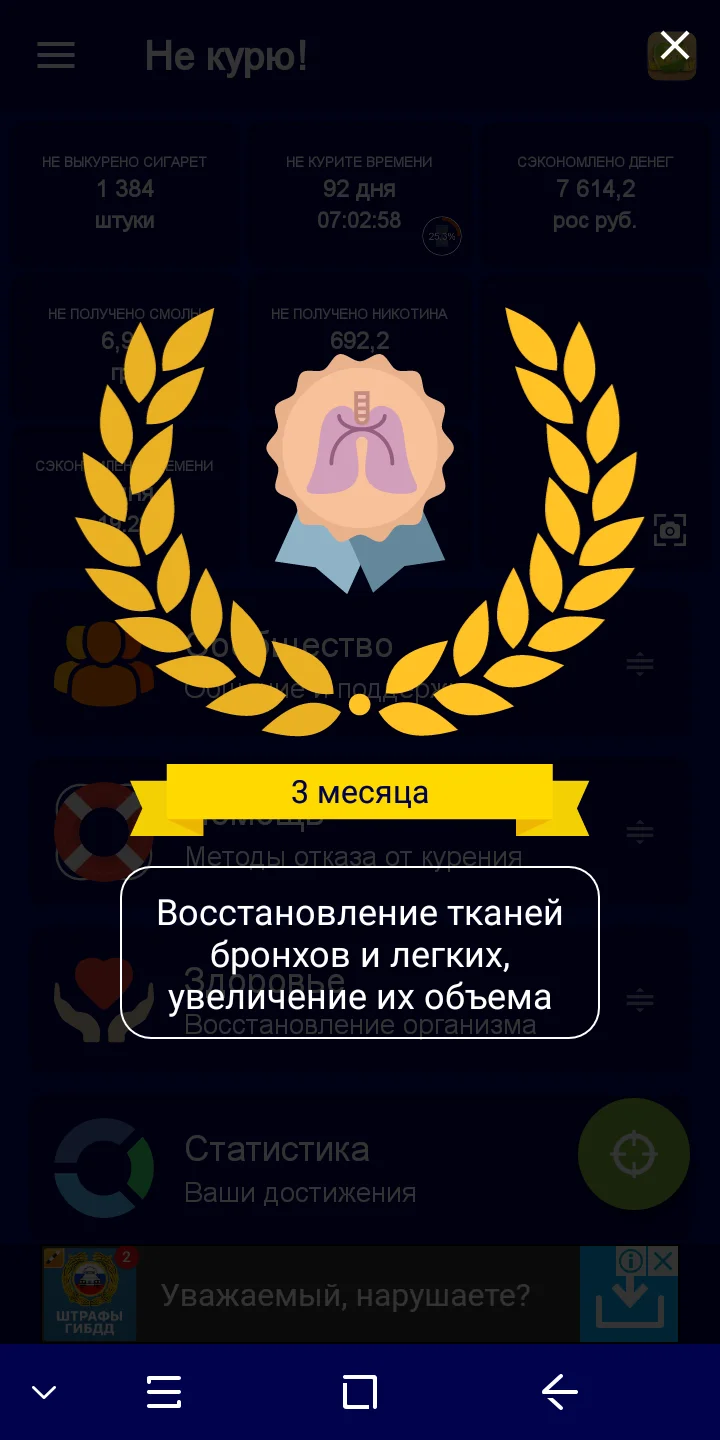Collapse the recent apps overview chevron
The height and width of the screenshot is (1440, 720).
point(43,1391)
